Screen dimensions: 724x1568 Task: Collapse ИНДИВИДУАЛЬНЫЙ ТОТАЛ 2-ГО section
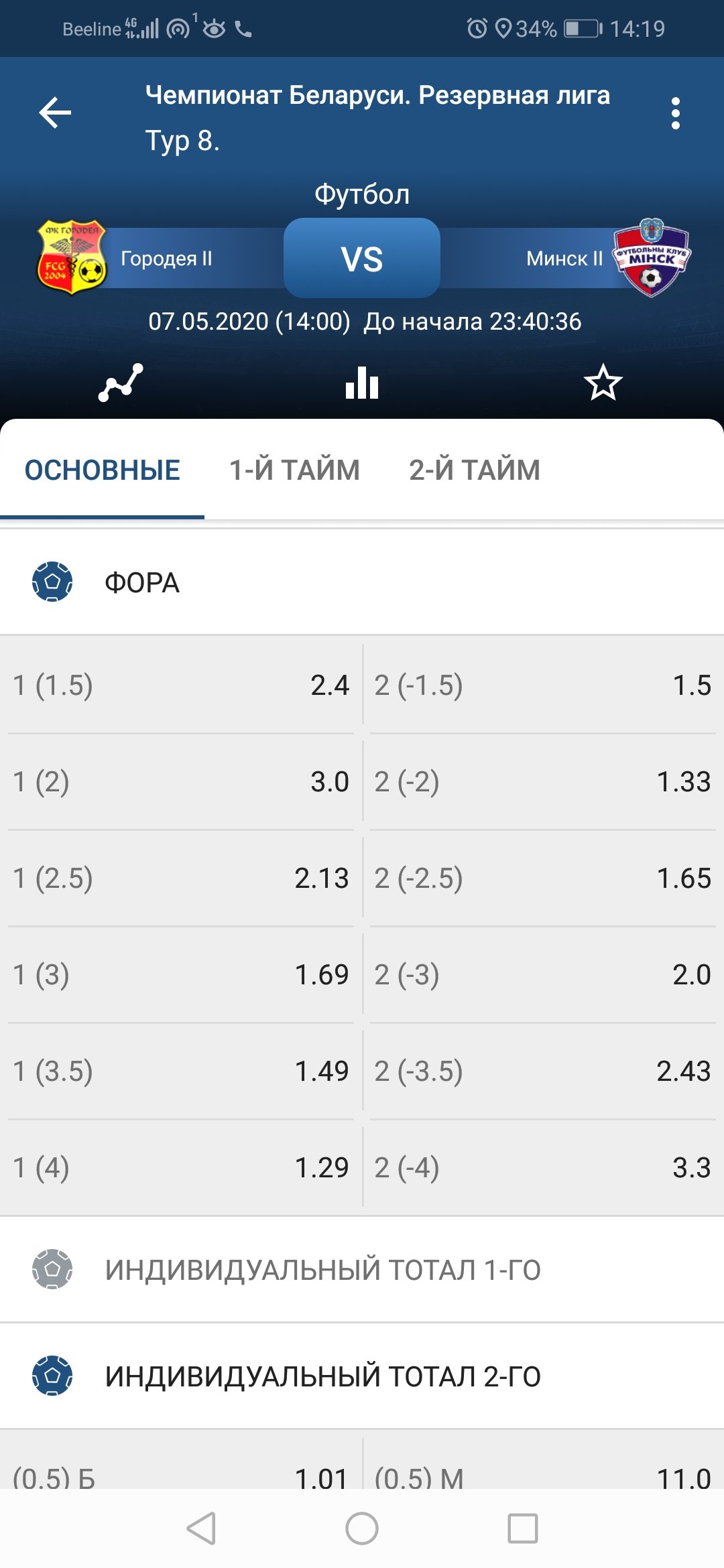(x=362, y=1376)
